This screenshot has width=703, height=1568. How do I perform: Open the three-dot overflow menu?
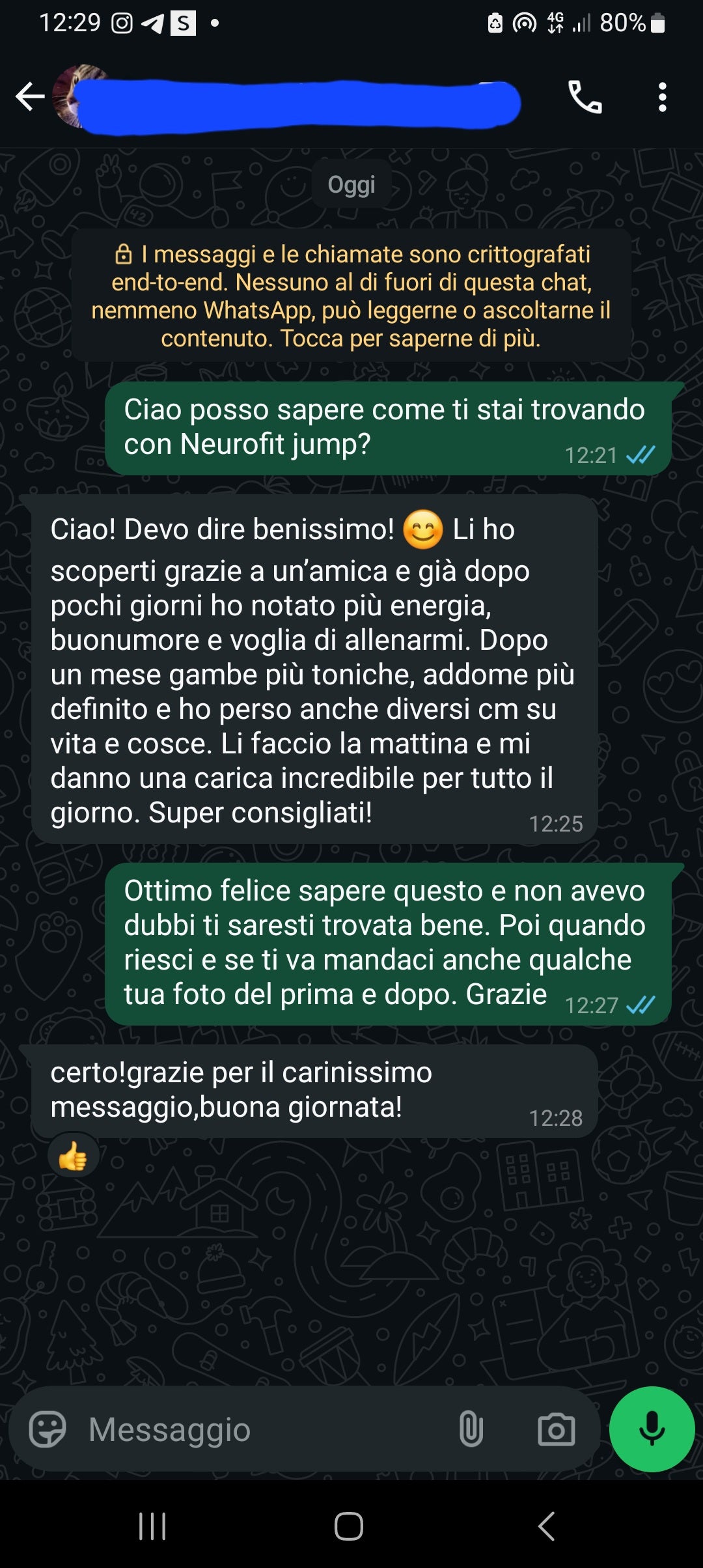pyautogui.click(x=662, y=98)
